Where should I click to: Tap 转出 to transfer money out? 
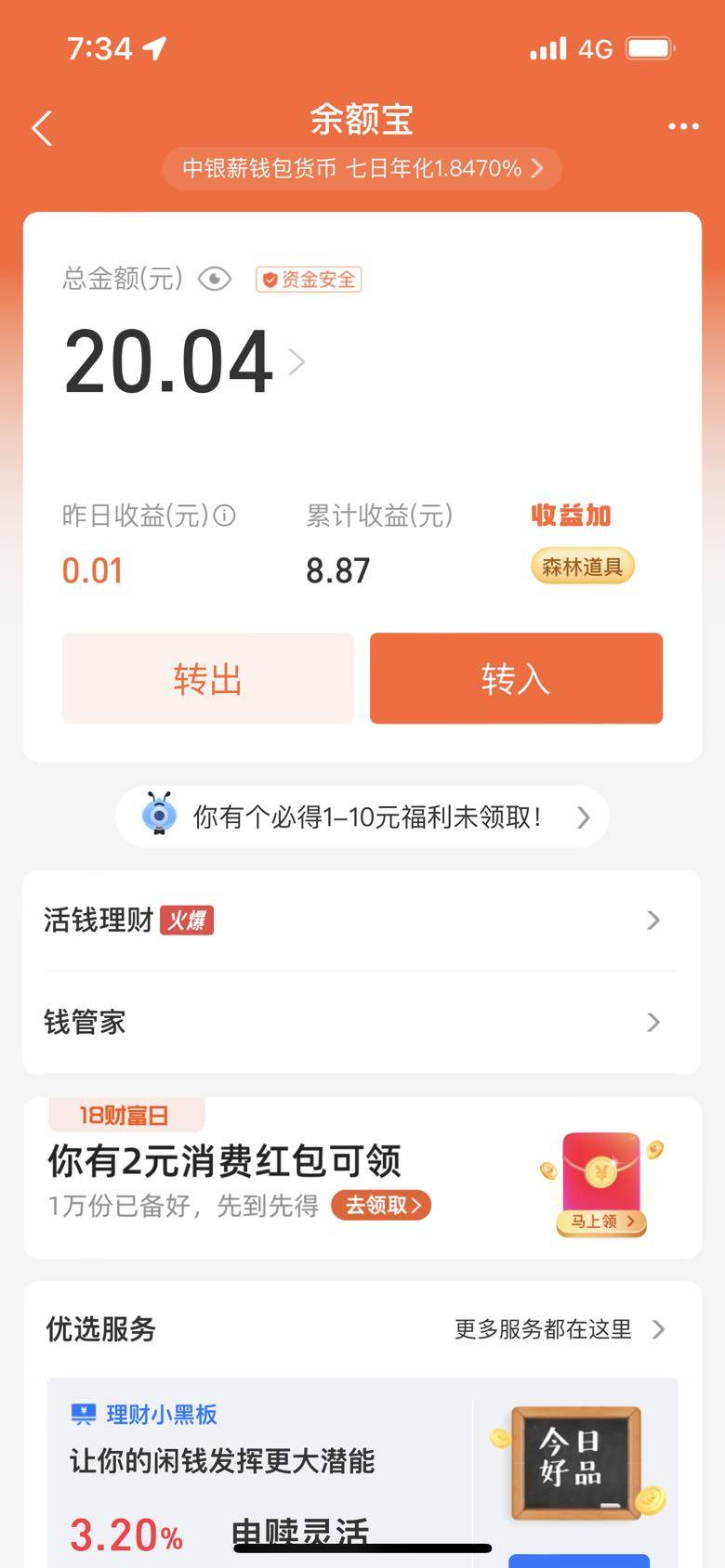click(x=207, y=678)
